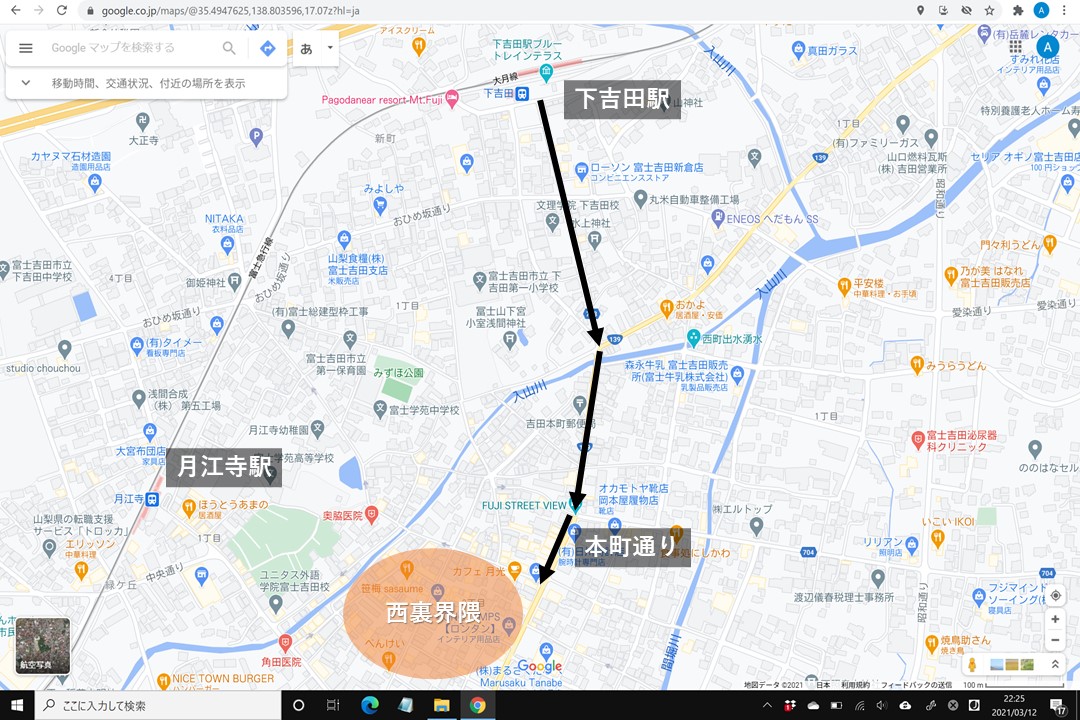Open the FUJI STREET VIEW map pin
The image size is (1080, 720).
click(576, 505)
